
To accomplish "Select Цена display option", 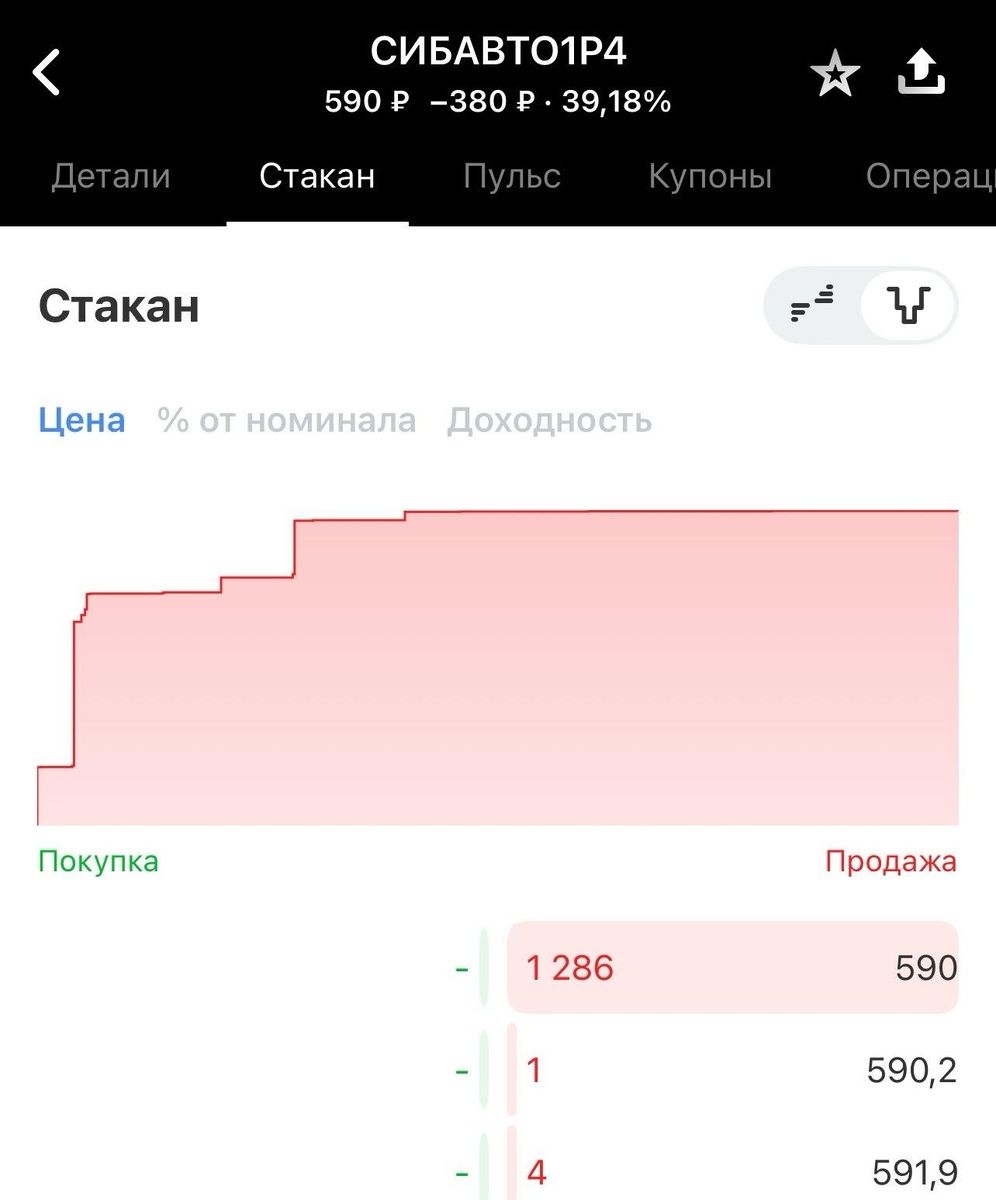I will click(x=81, y=420).
